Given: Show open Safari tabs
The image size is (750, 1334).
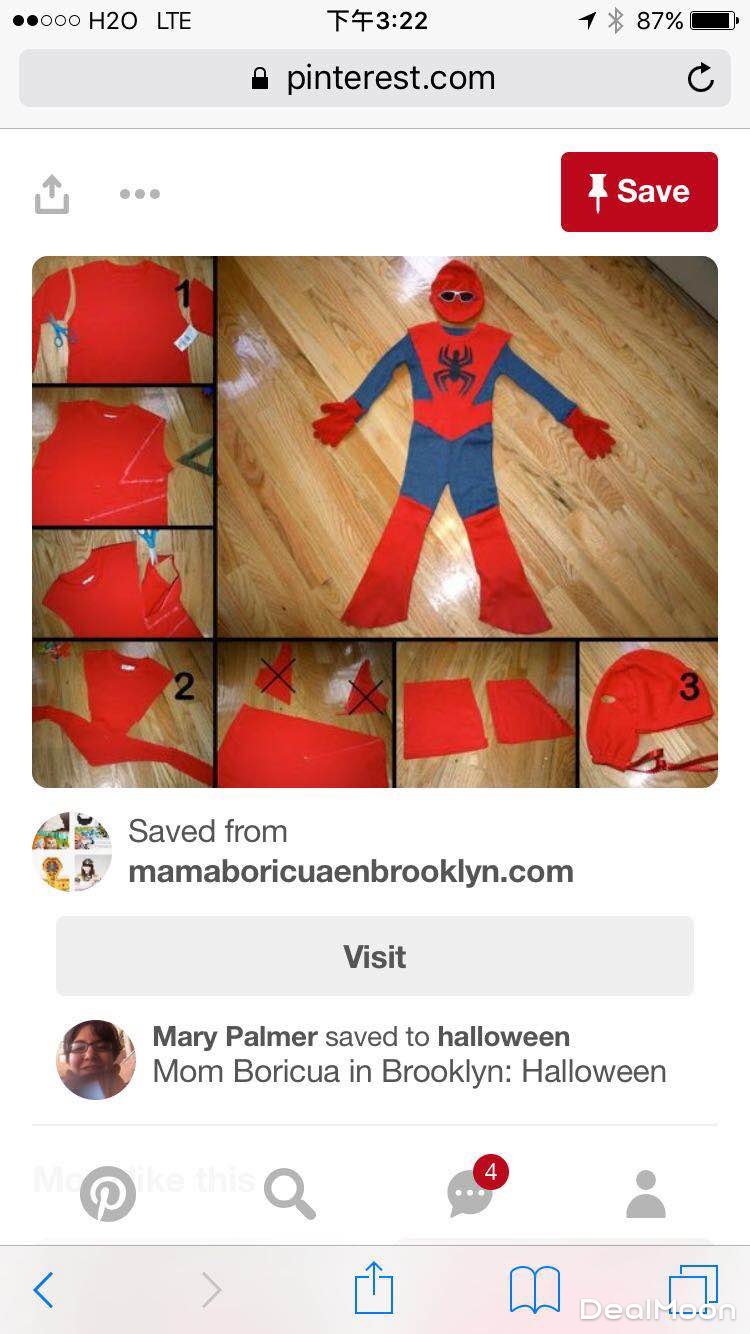Looking at the screenshot, I should click(692, 1290).
